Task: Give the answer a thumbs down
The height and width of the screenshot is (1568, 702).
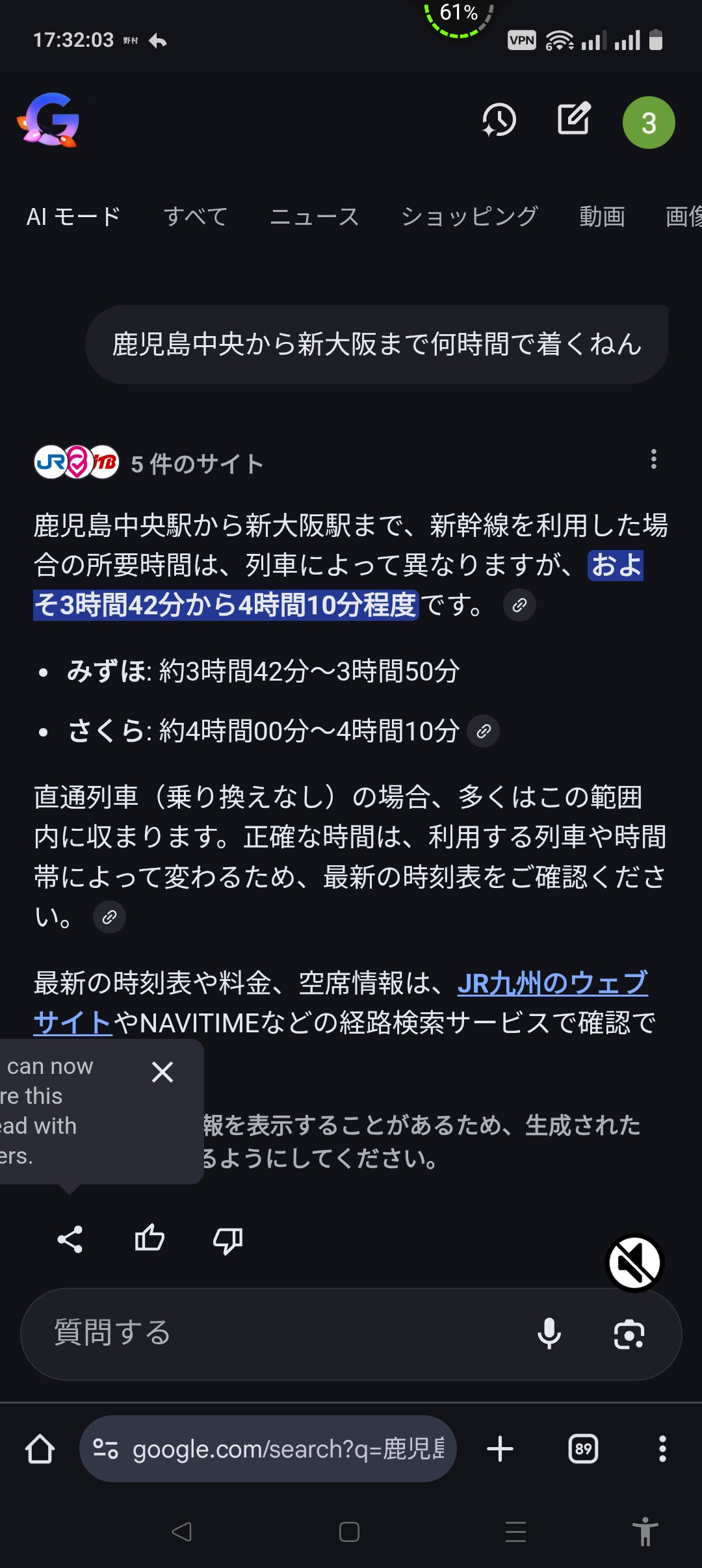Action: [x=227, y=1240]
